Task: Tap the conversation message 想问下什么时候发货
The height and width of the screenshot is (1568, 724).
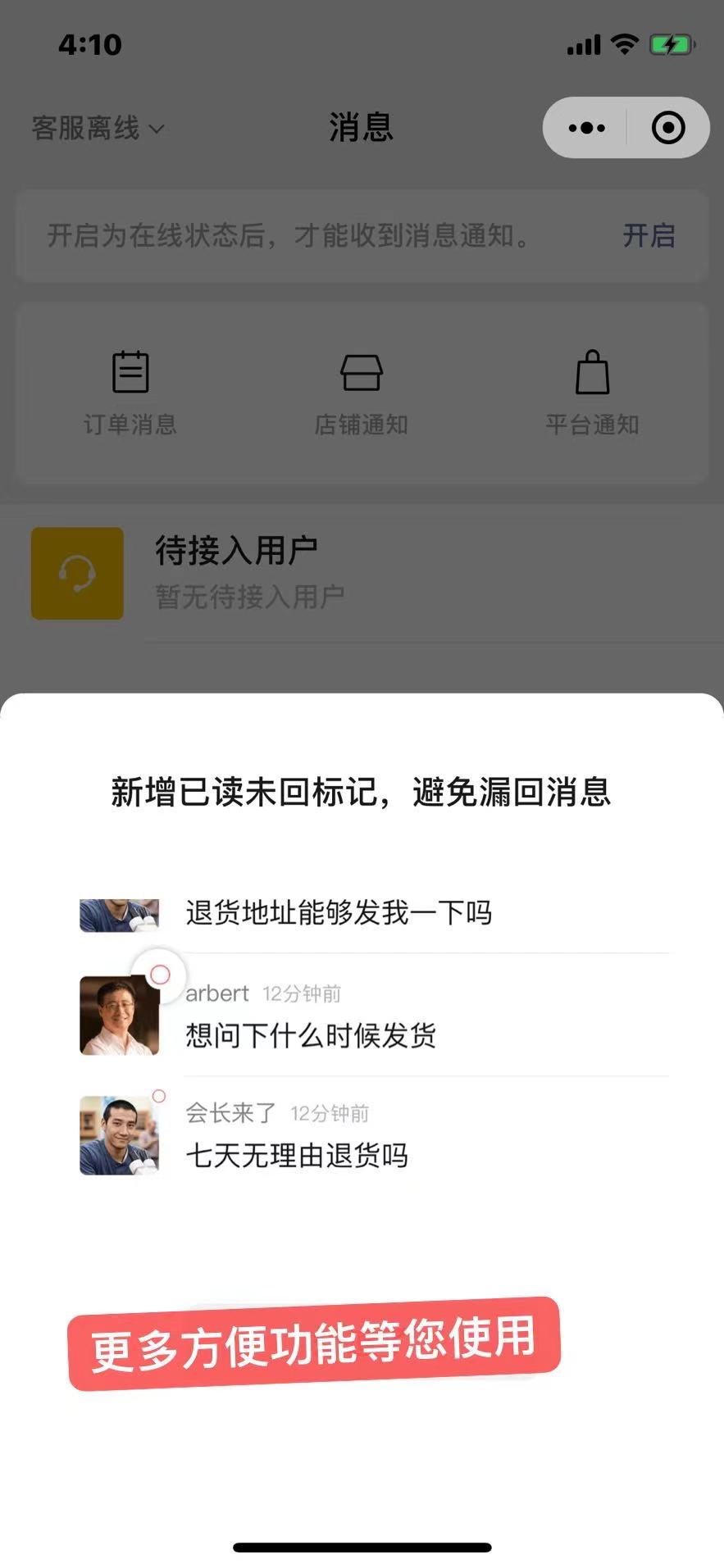Action: [x=309, y=1036]
